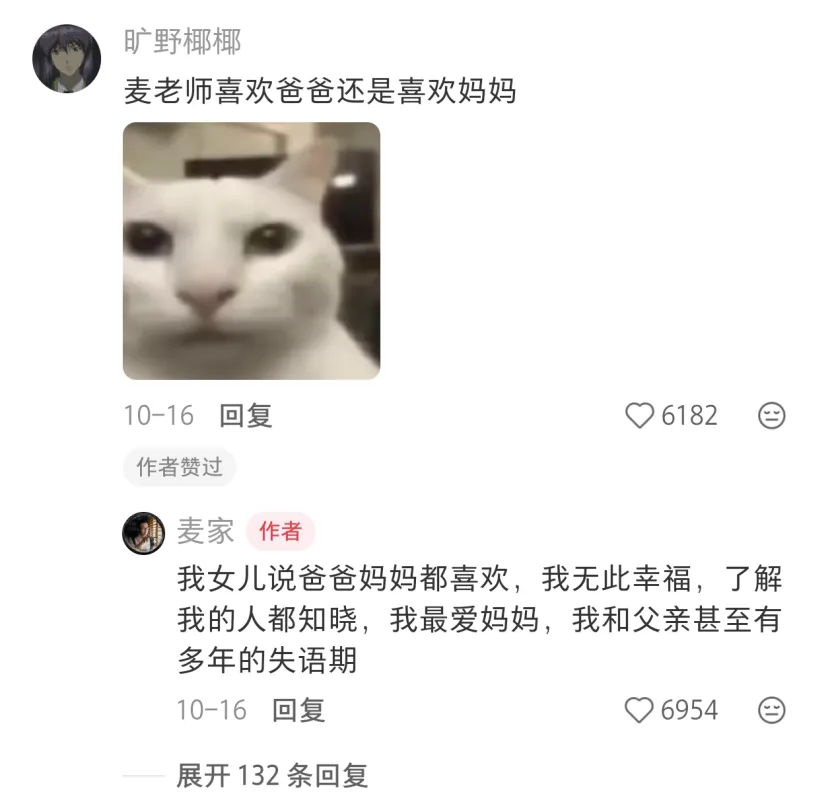Open the white cat image in comment
Screen dimensions: 832x804
tap(251, 251)
